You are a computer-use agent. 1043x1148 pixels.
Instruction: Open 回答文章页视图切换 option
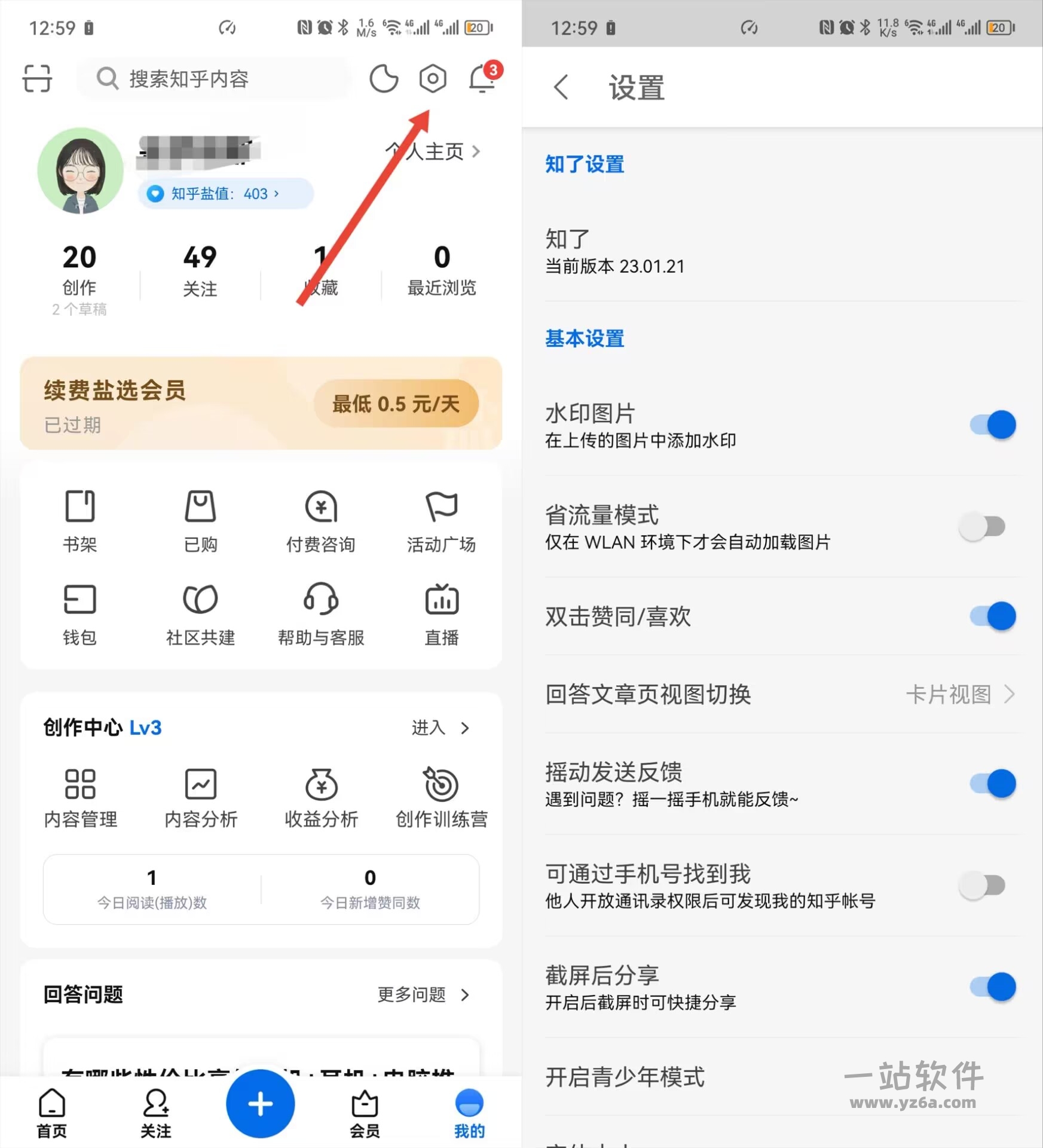pos(780,694)
